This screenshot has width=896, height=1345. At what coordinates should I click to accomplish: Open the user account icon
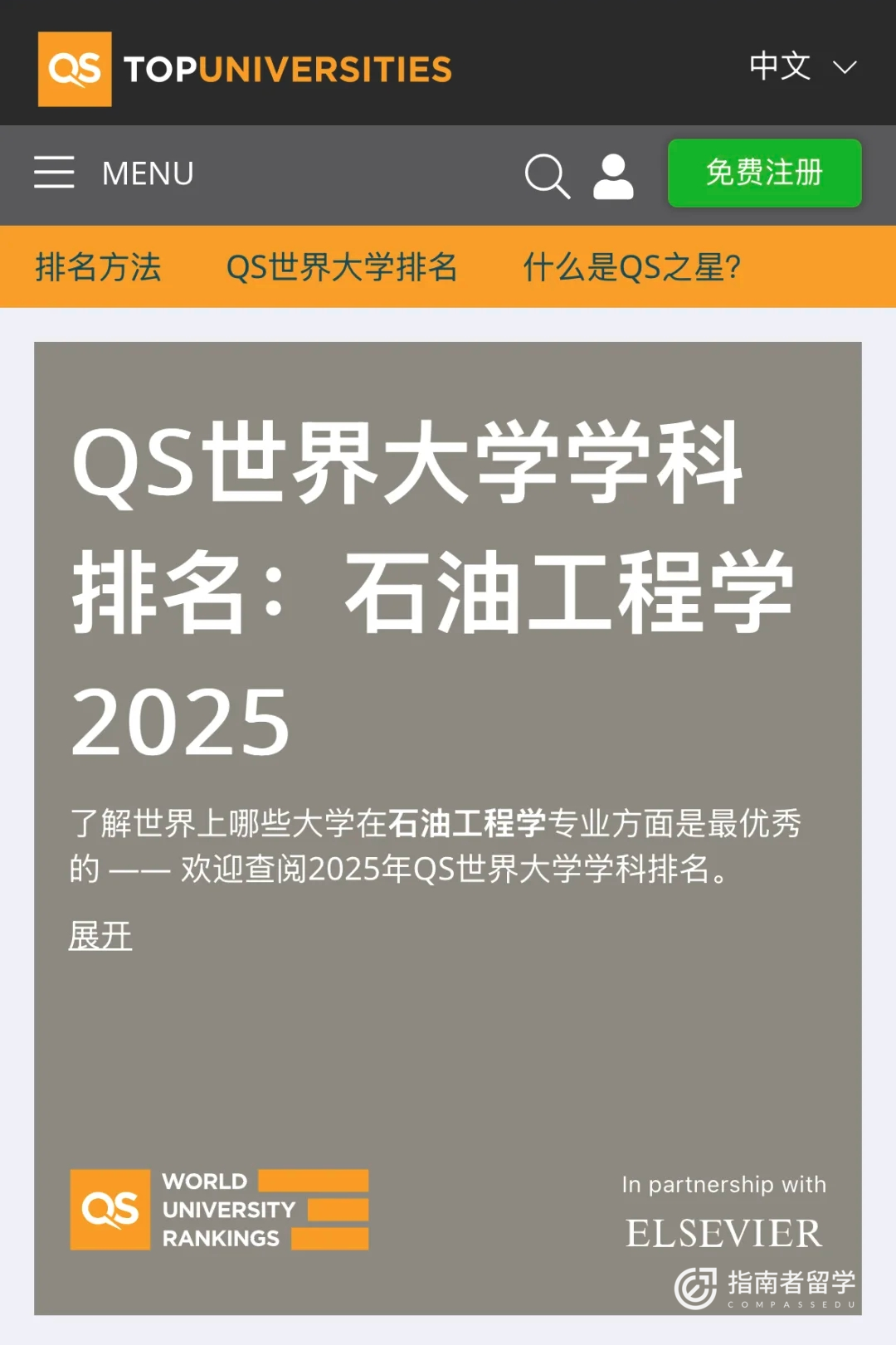[613, 176]
